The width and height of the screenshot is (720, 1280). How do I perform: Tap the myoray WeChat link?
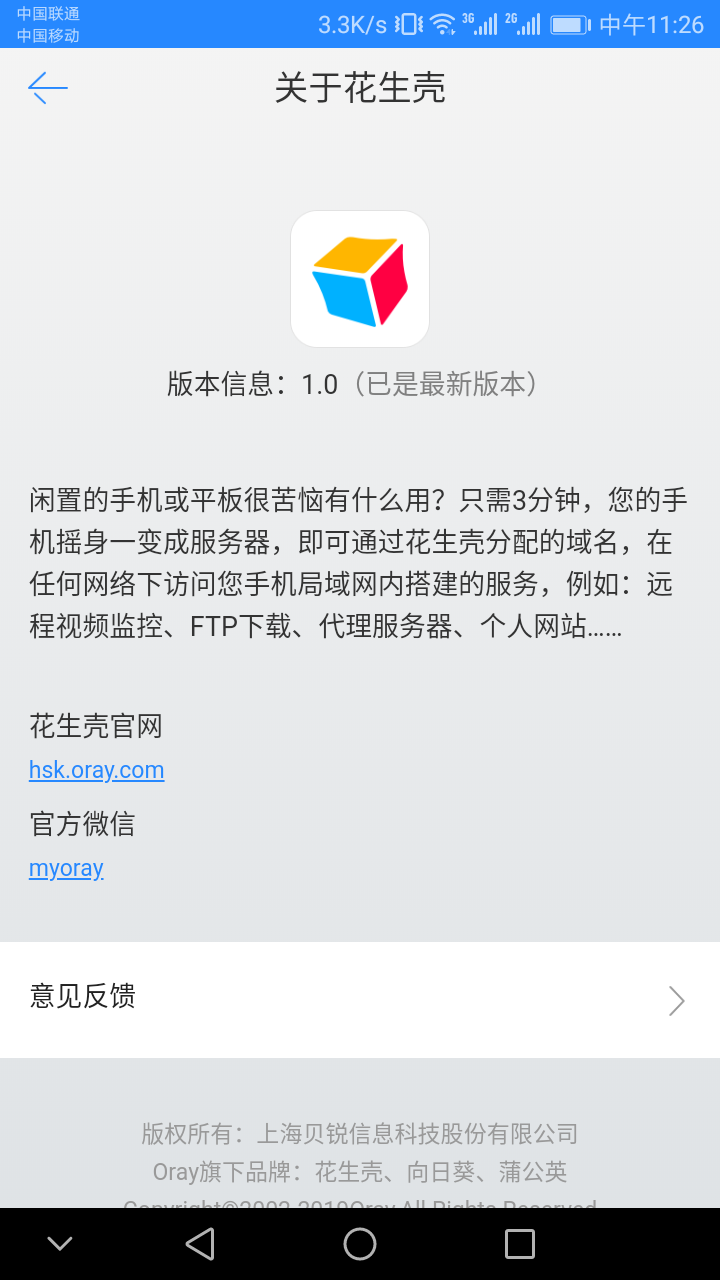coord(66,868)
